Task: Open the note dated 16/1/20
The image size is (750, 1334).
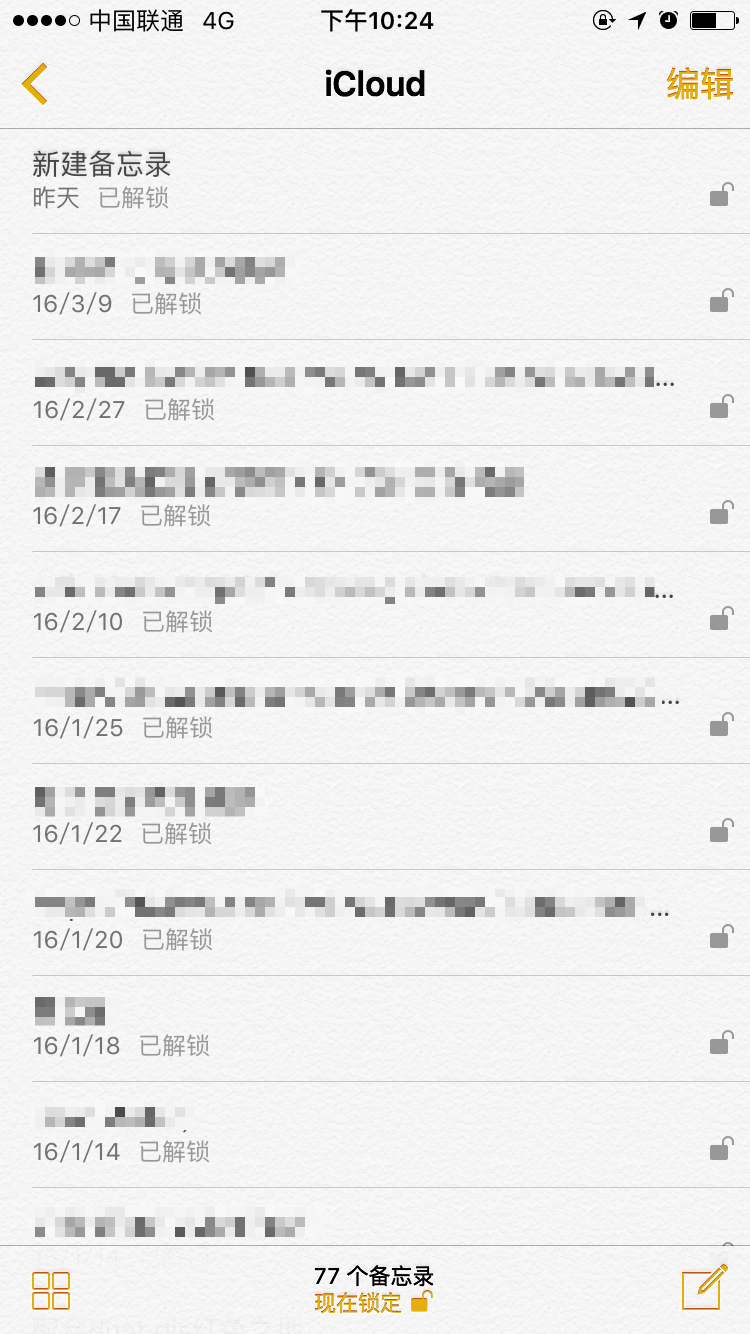Action: [x=375, y=923]
